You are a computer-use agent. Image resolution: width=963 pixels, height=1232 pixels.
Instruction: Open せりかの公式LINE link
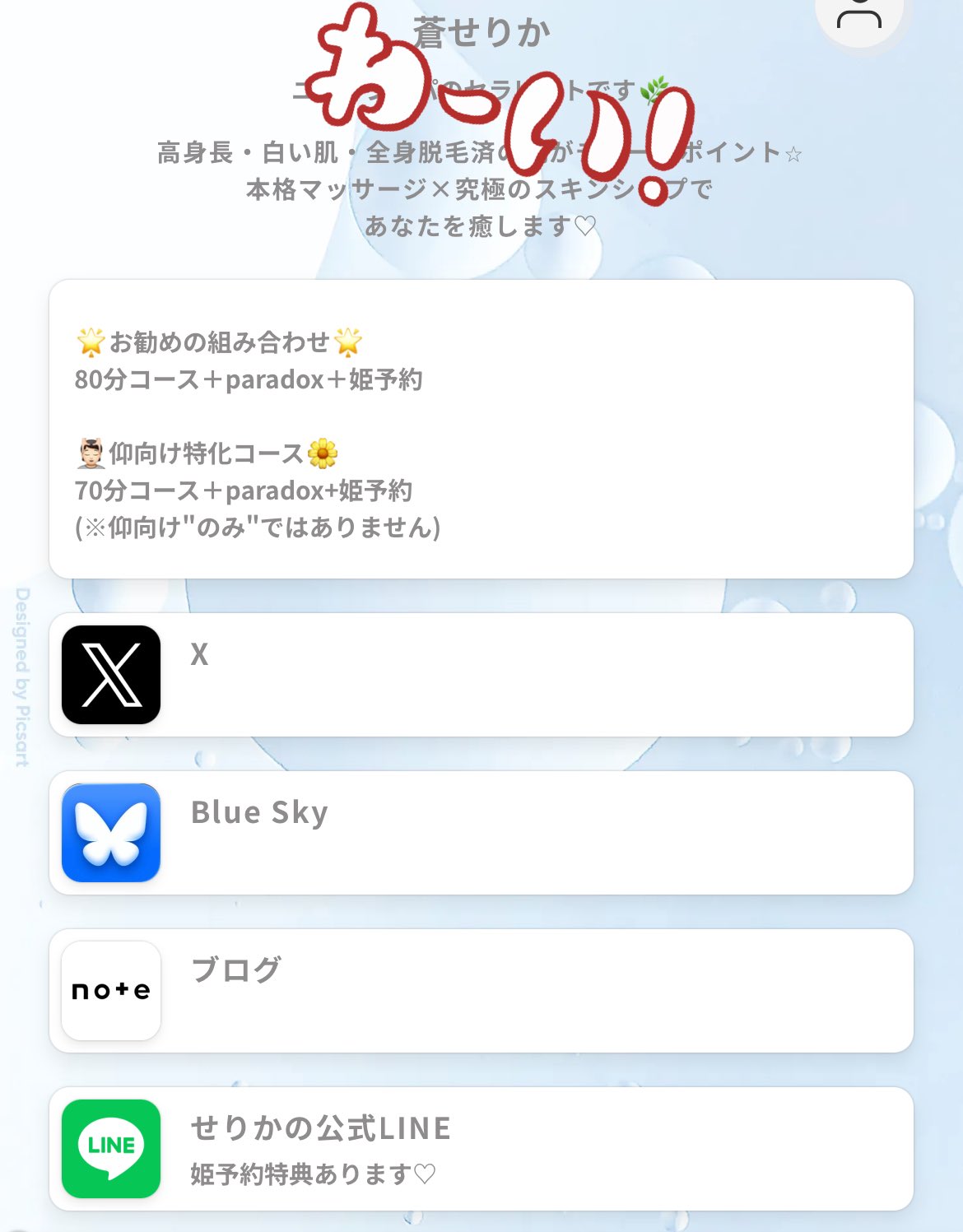coord(481,1149)
